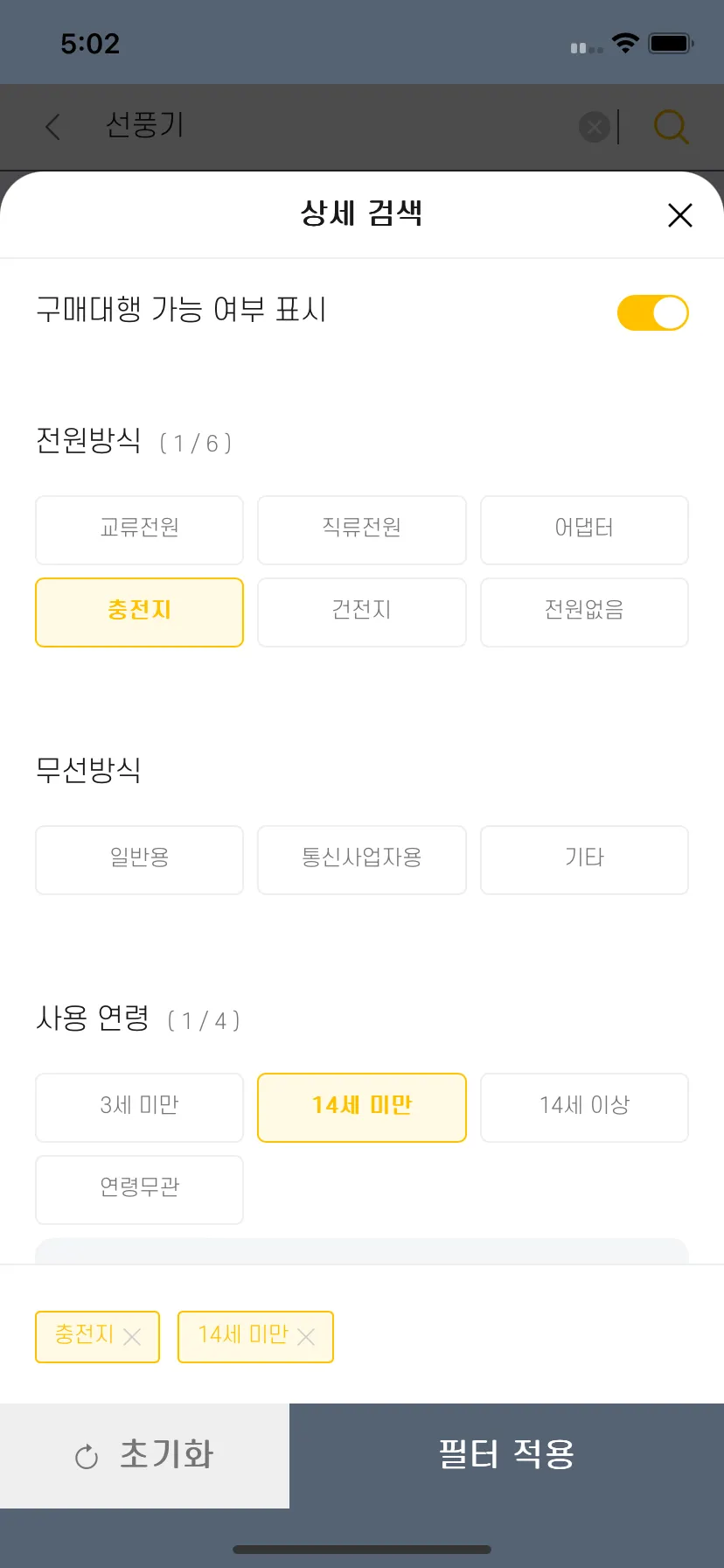Choose 직류전원 power type

point(361,529)
